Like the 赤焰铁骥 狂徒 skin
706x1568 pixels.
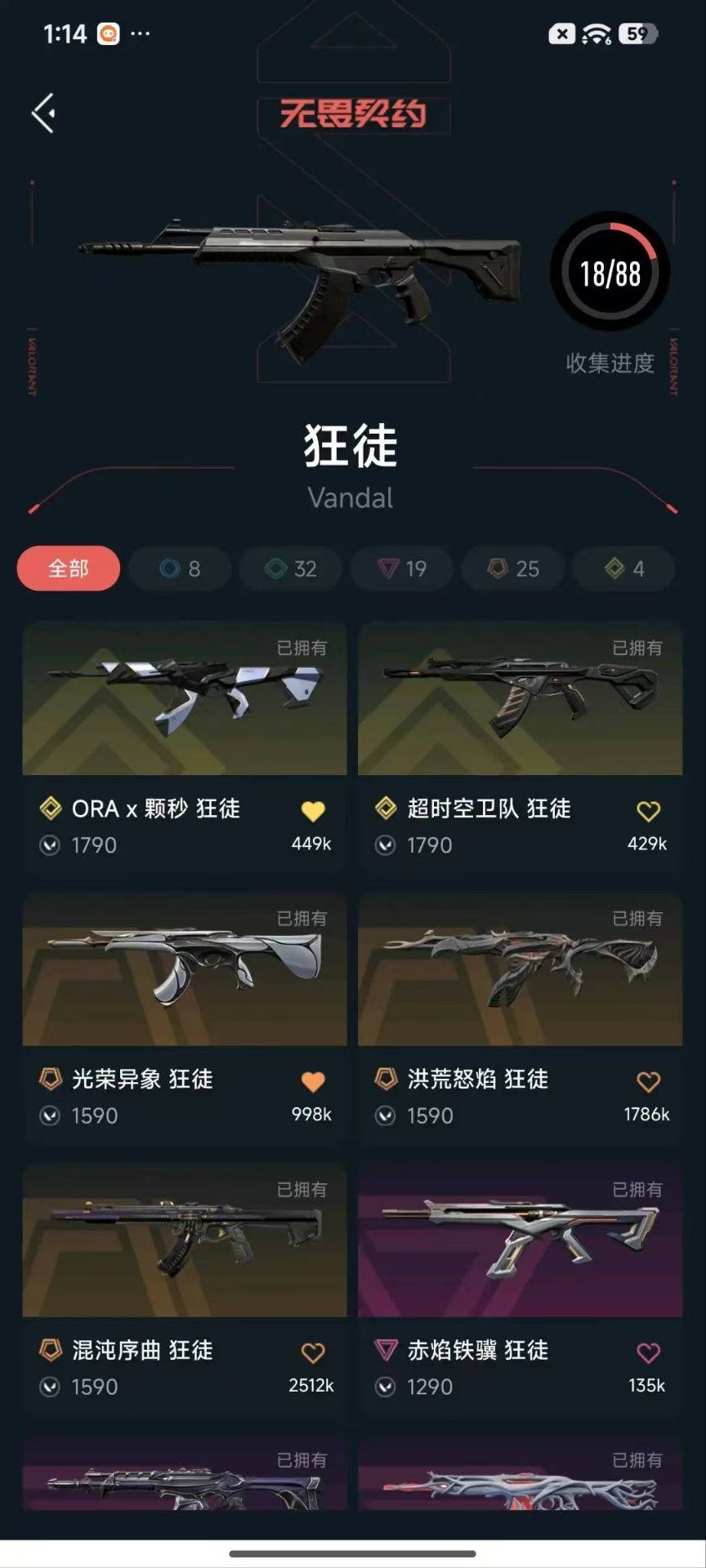[x=649, y=1353]
